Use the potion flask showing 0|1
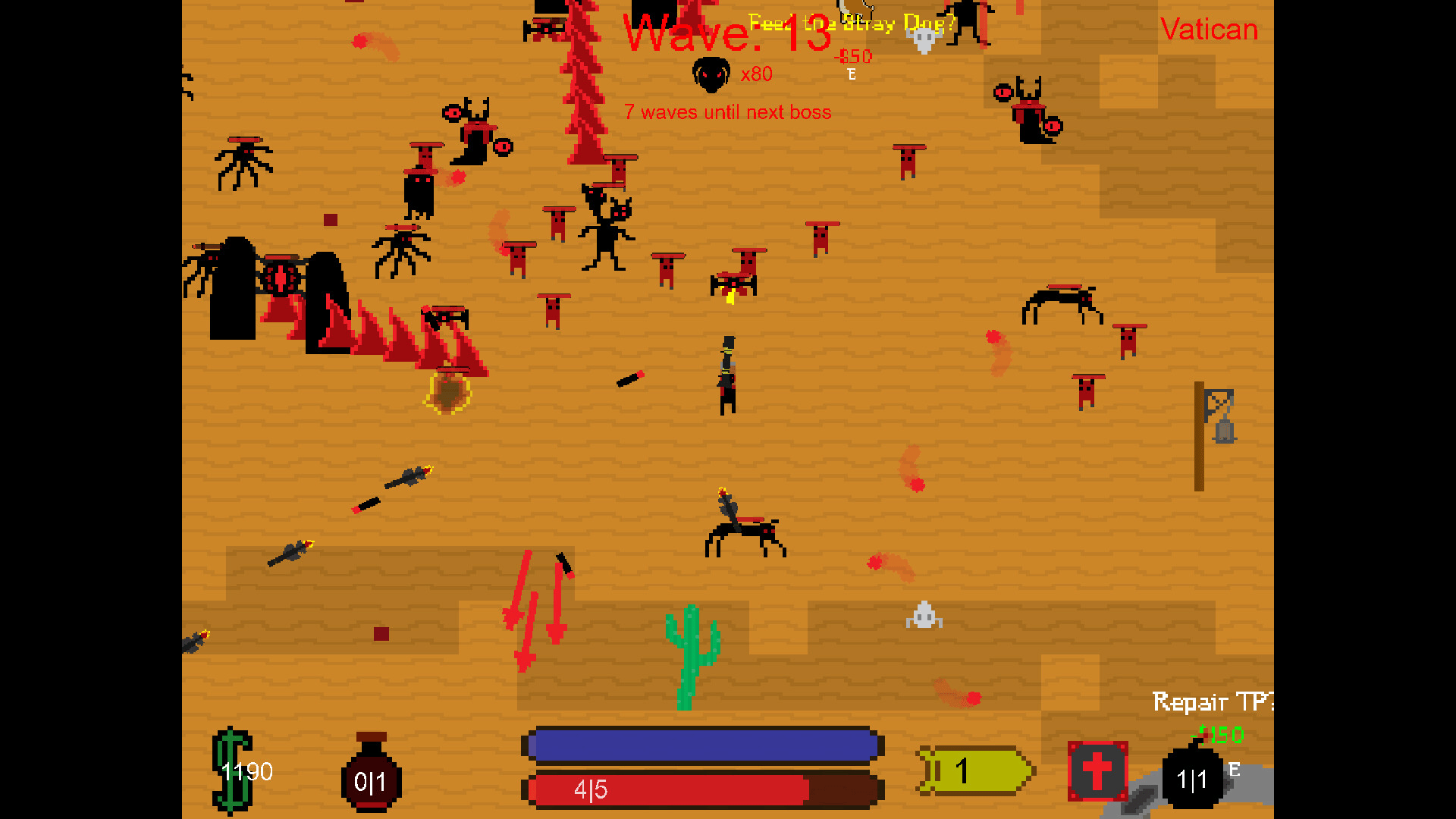The width and height of the screenshot is (1456, 819). click(x=371, y=776)
